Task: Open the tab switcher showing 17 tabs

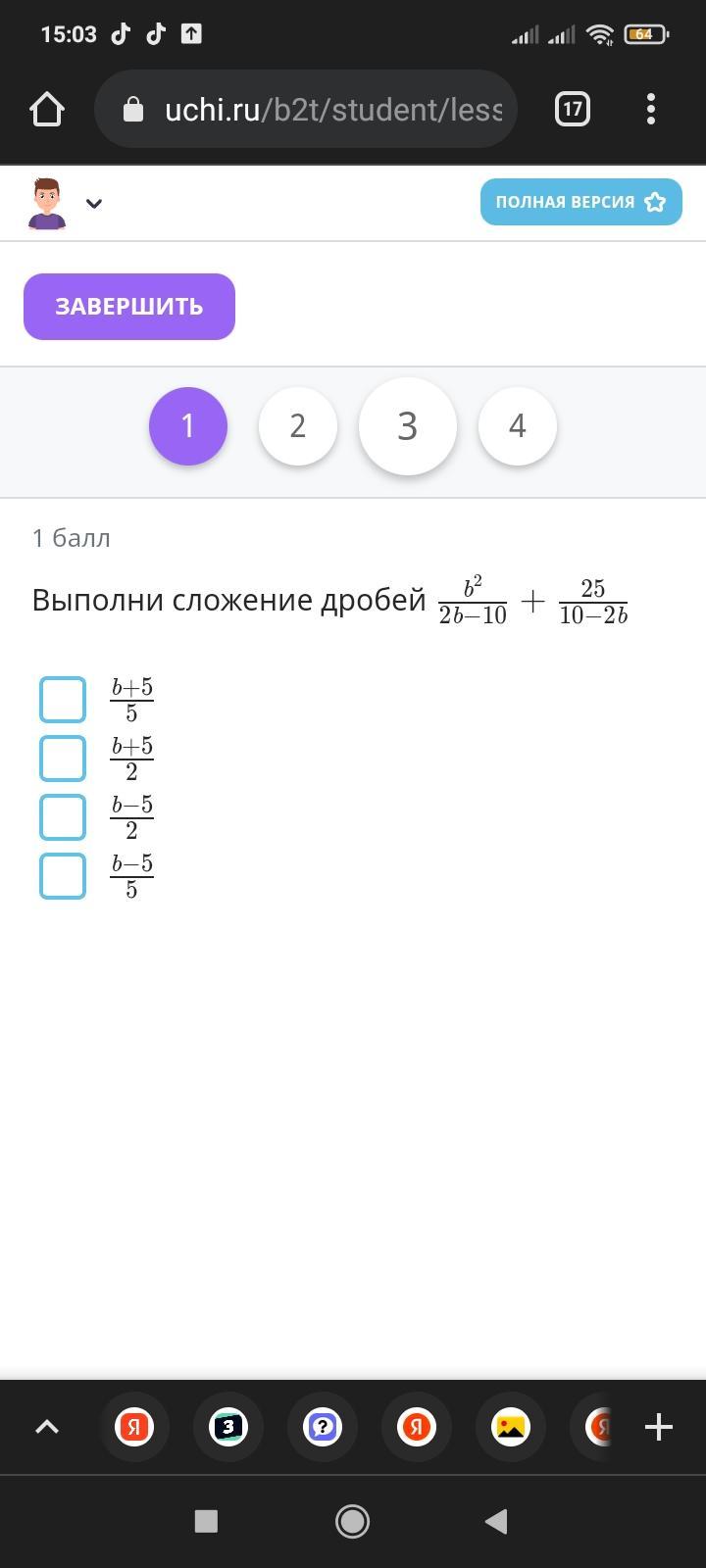Action: pos(573,109)
